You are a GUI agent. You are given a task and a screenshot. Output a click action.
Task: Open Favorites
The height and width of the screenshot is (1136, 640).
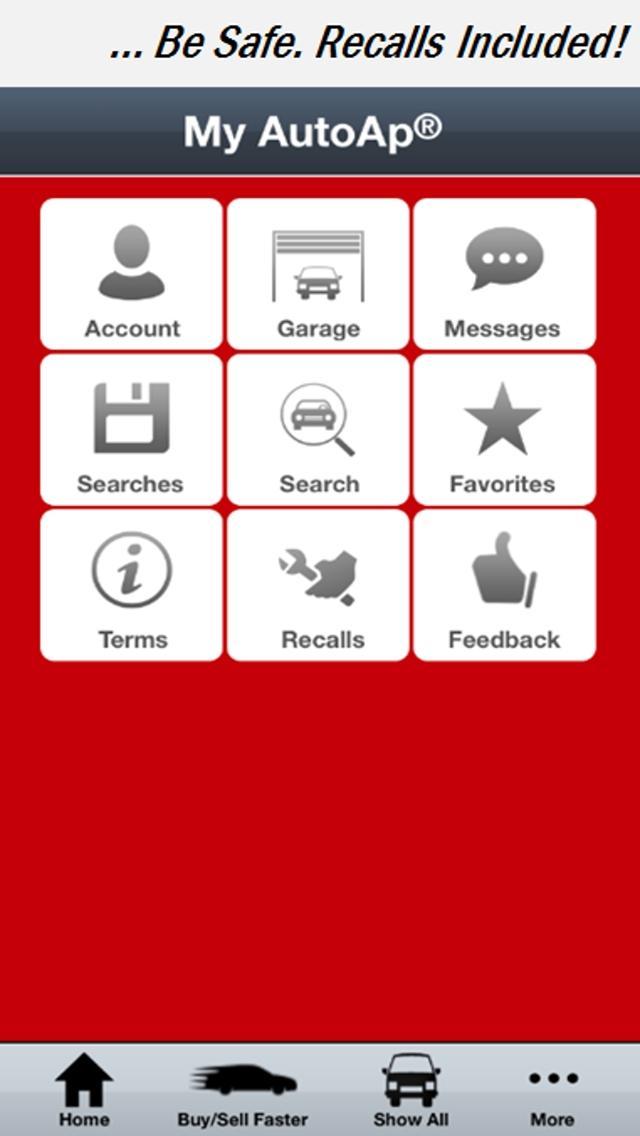tap(504, 430)
